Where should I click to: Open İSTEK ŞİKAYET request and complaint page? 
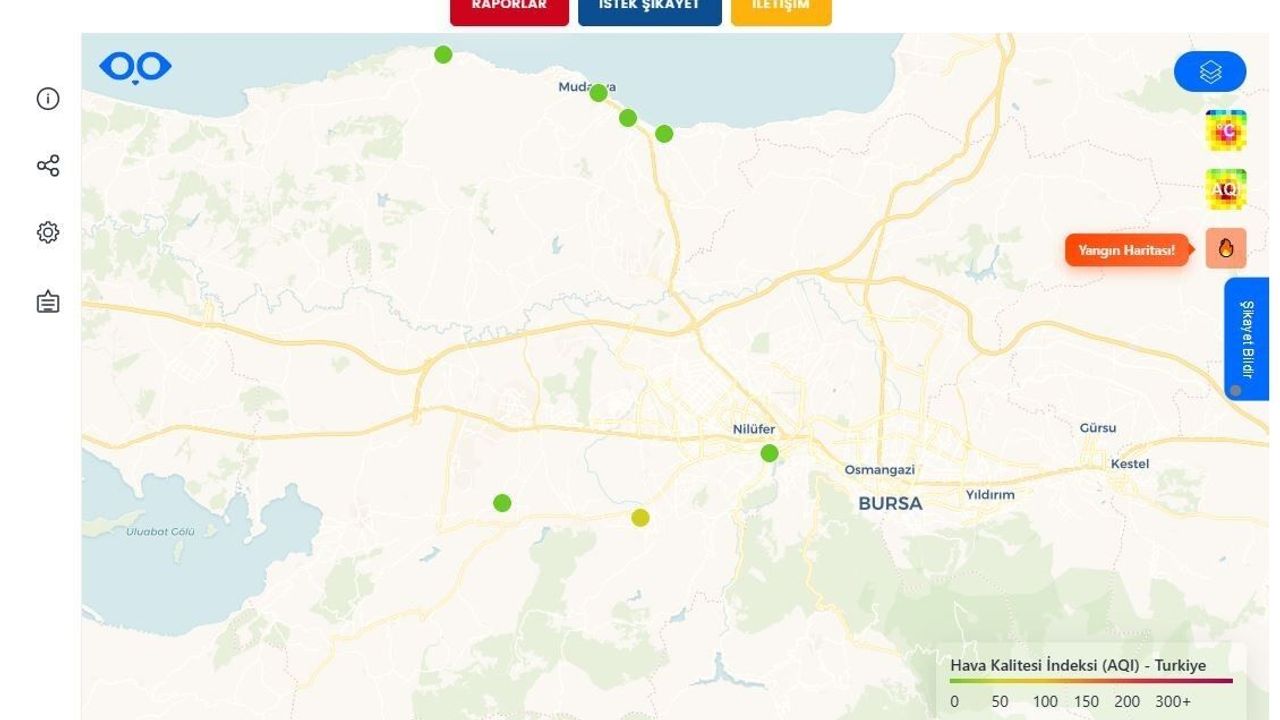point(649,8)
